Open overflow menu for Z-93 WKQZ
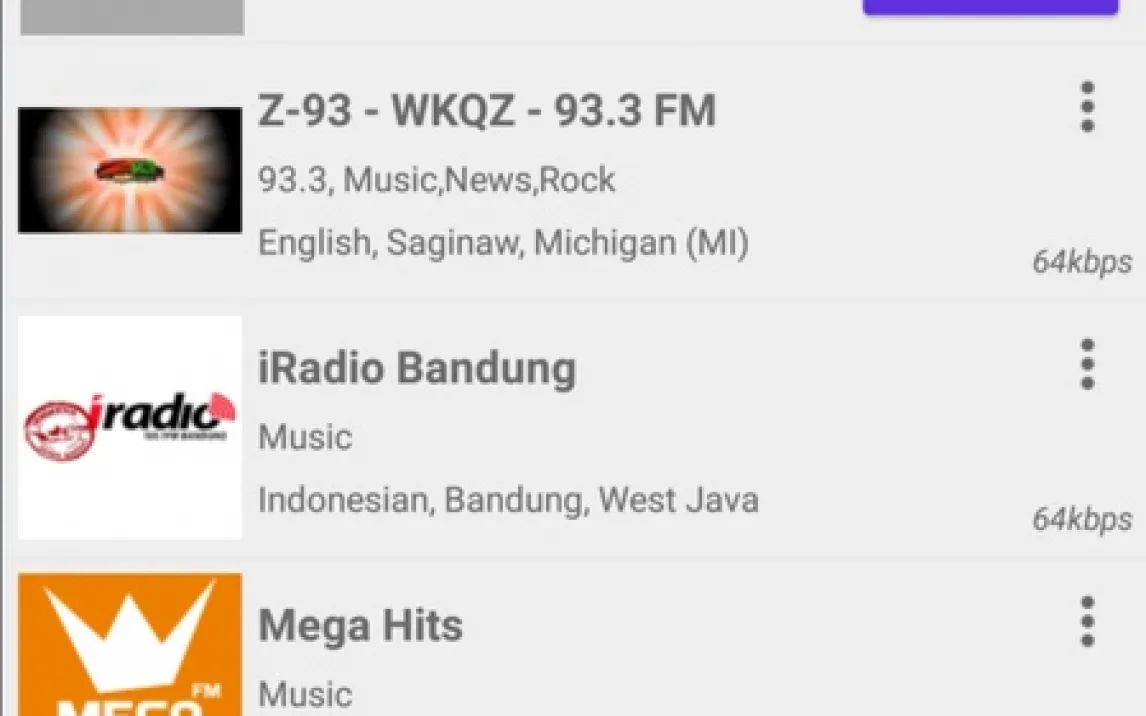Image resolution: width=1146 pixels, height=716 pixels. pyautogui.click(x=1087, y=108)
